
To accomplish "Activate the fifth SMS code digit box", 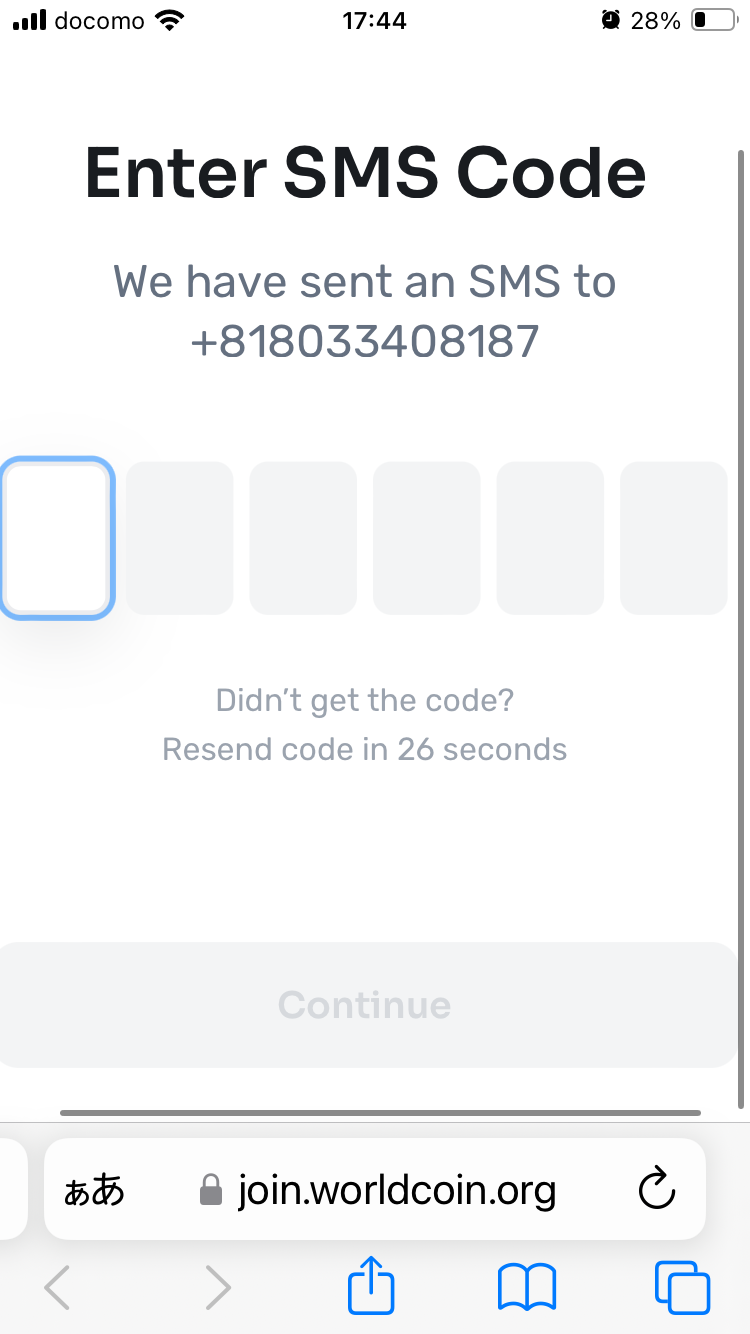I will pyautogui.click(x=550, y=538).
